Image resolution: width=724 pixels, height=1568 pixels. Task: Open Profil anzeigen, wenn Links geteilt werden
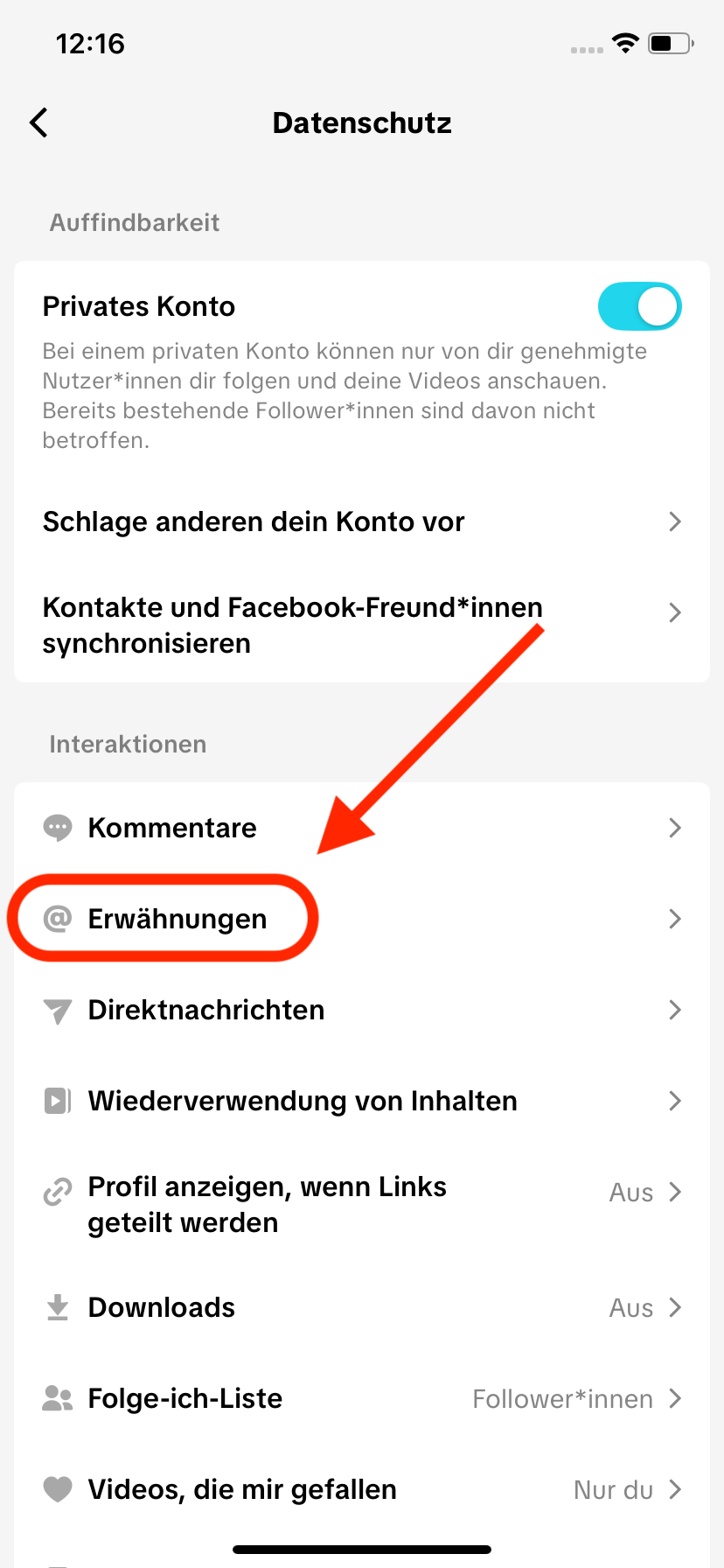[x=362, y=1204]
